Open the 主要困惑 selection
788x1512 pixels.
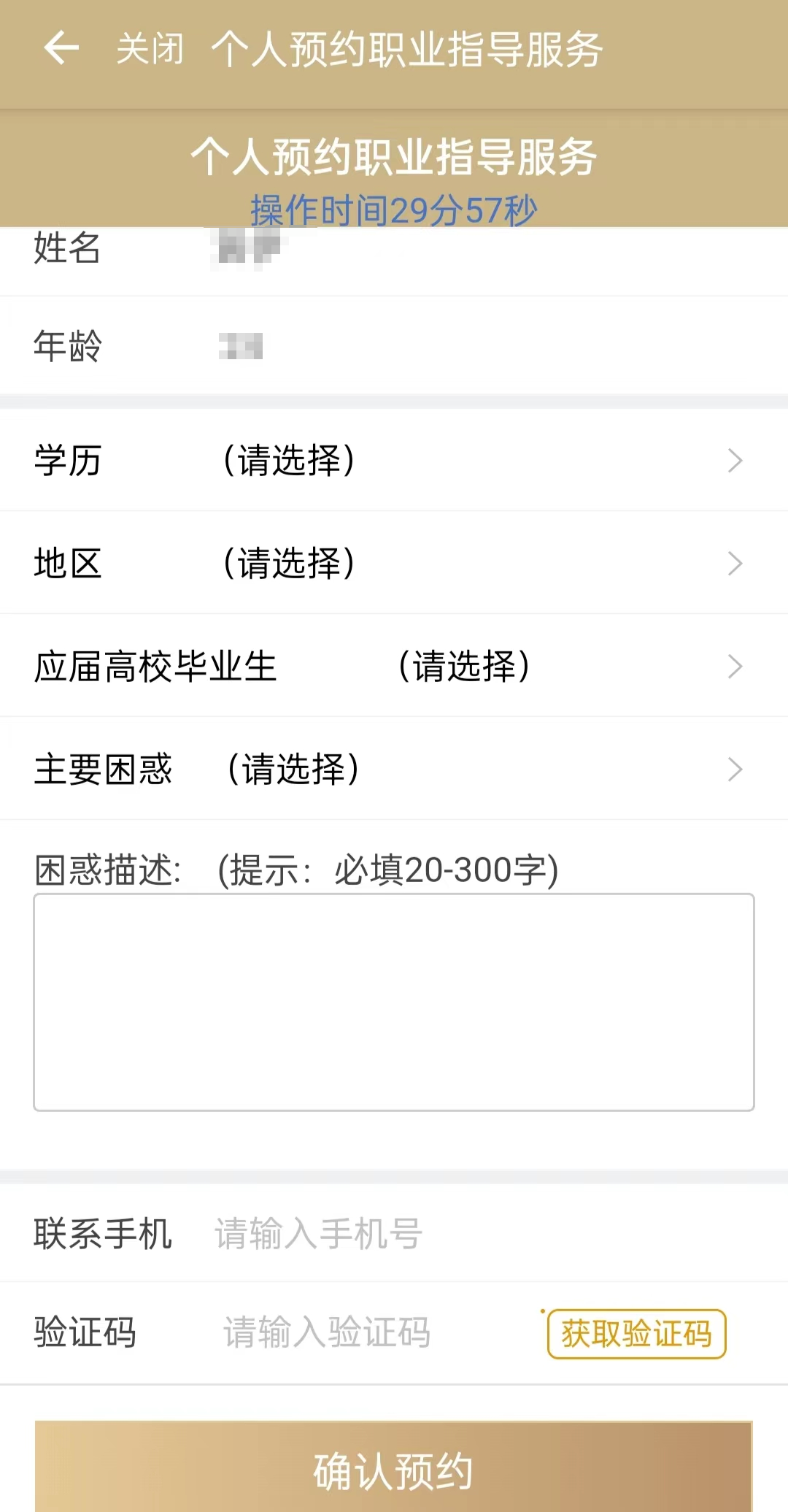click(394, 770)
